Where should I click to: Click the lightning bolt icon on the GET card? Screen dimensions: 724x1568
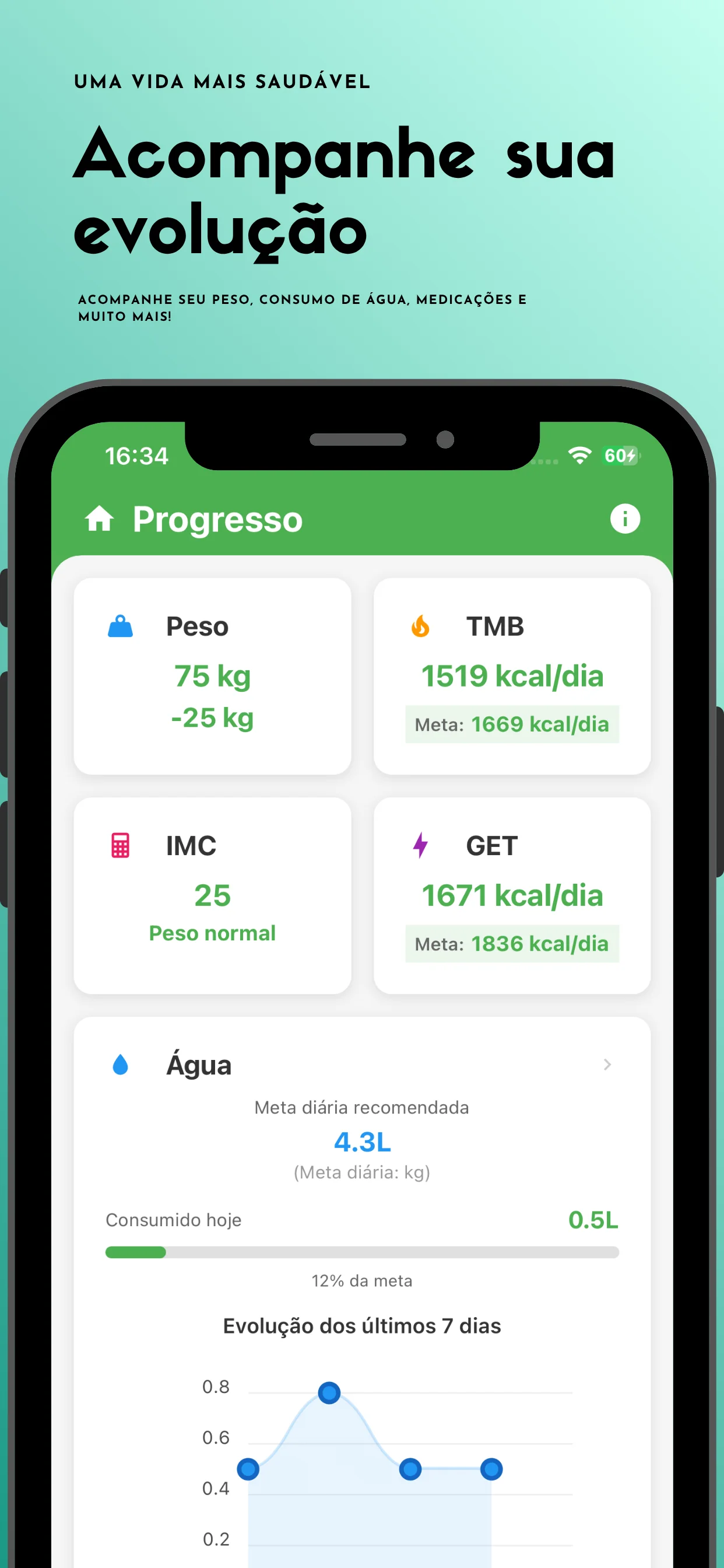(420, 845)
